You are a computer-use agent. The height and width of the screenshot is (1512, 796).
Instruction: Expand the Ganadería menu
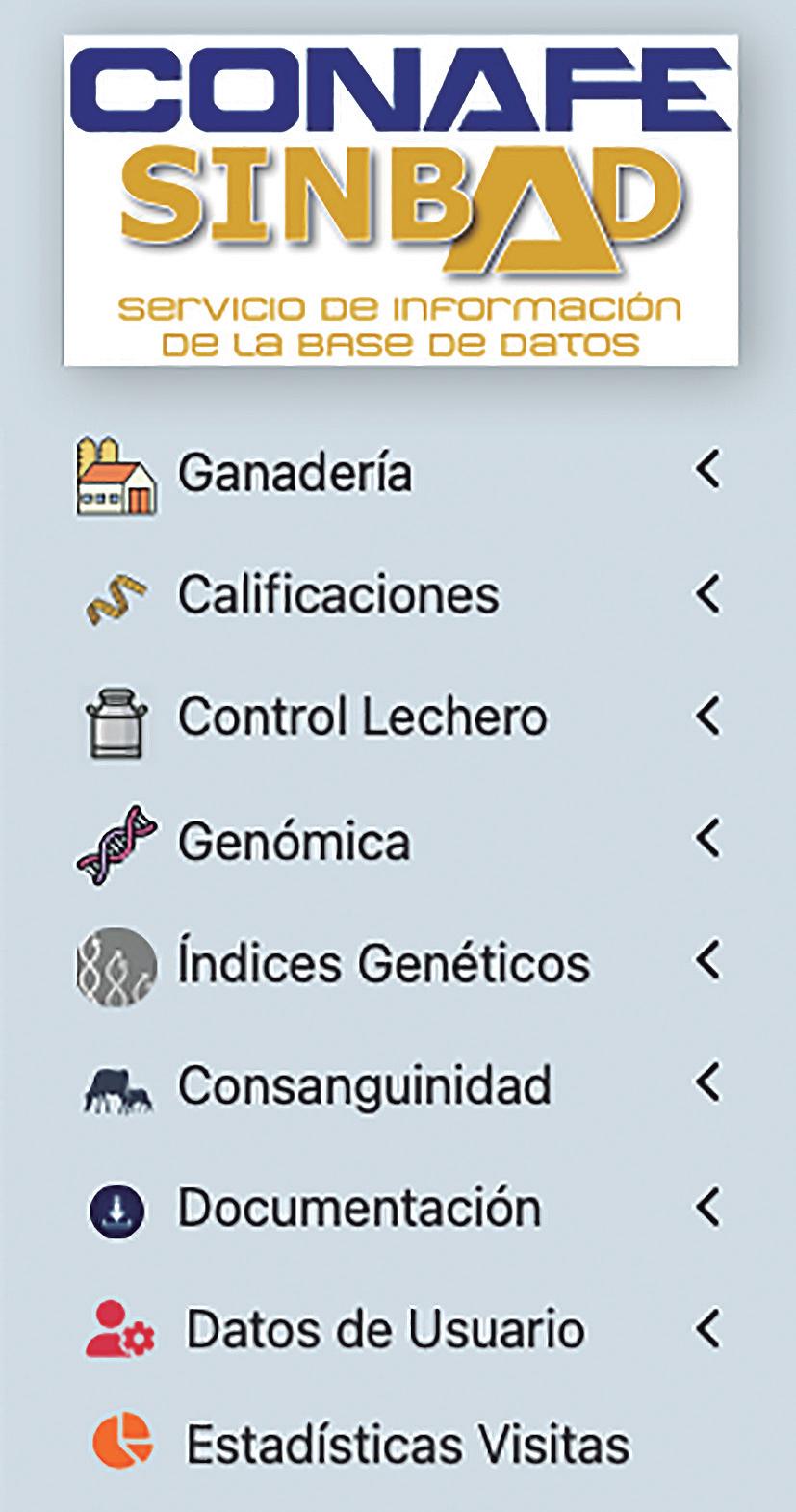[x=295, y=473]
